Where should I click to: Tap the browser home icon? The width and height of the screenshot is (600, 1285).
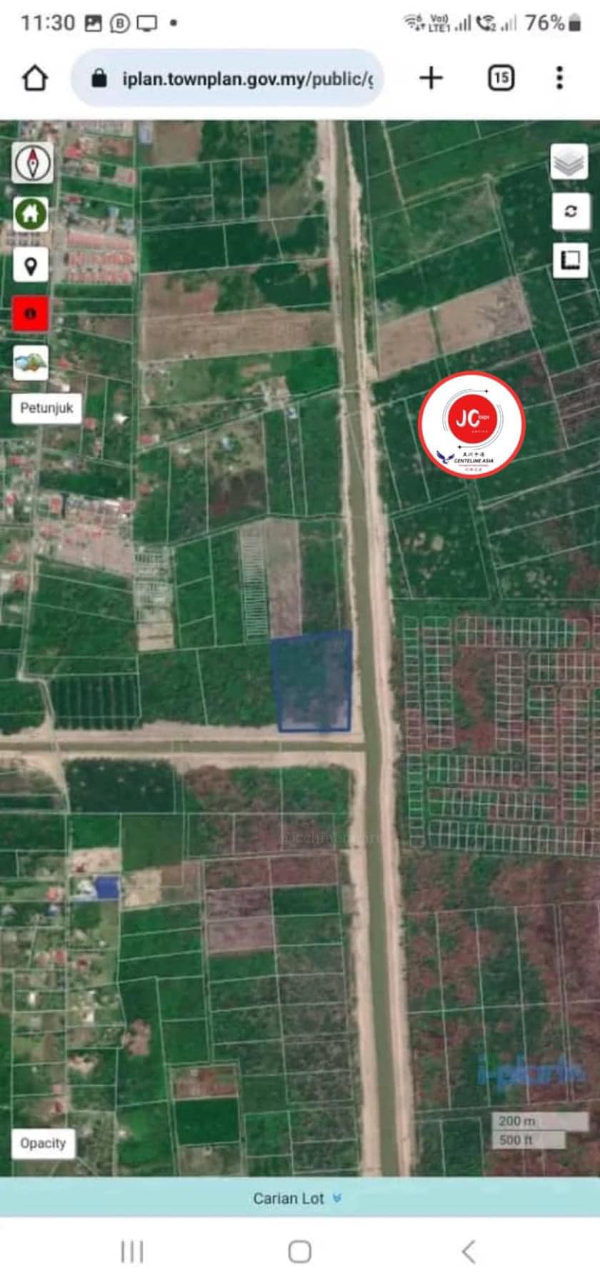pos(35,78)
